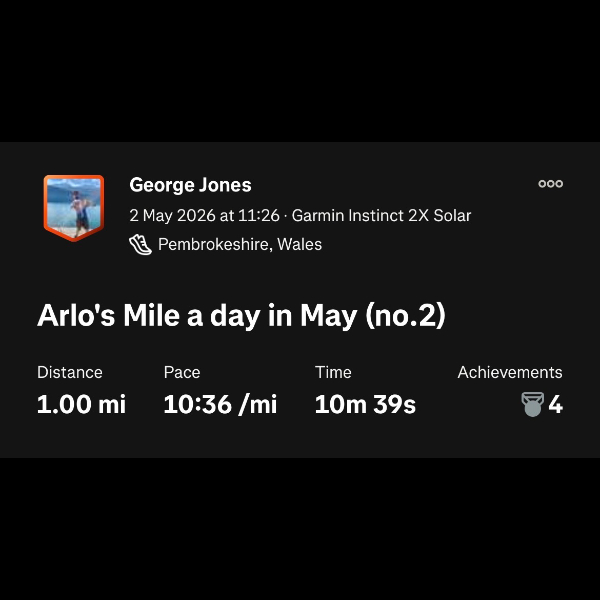View George Jones's athlete profile name

pos(190,185)
